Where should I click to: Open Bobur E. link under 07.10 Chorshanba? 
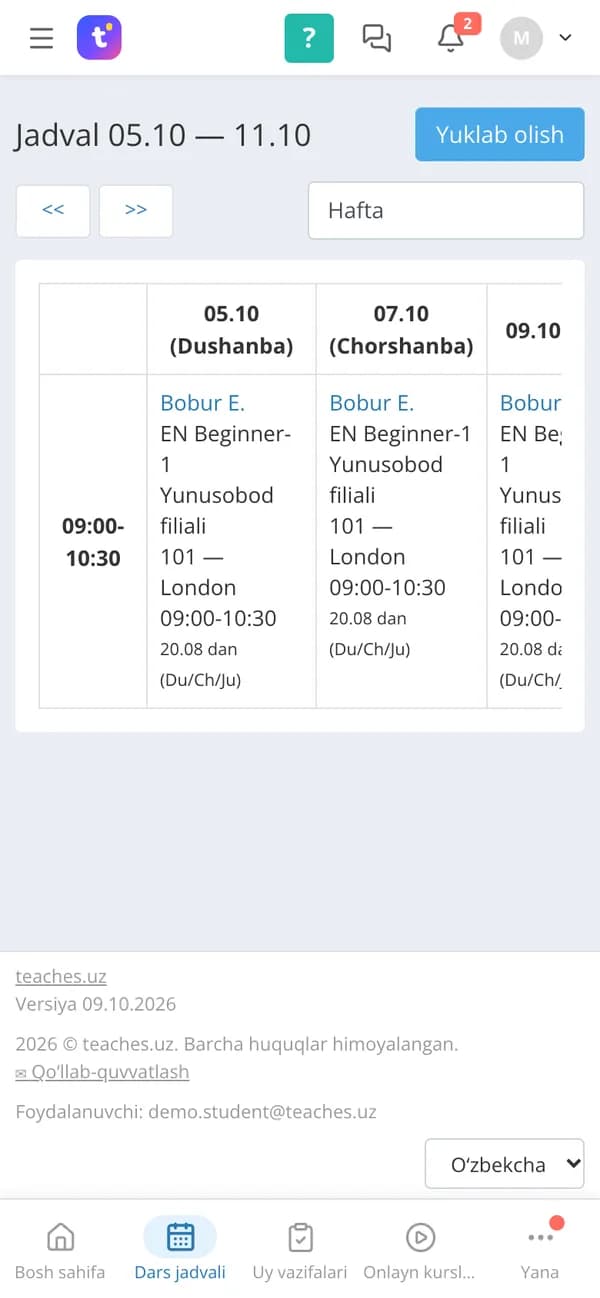coord(372,402)
